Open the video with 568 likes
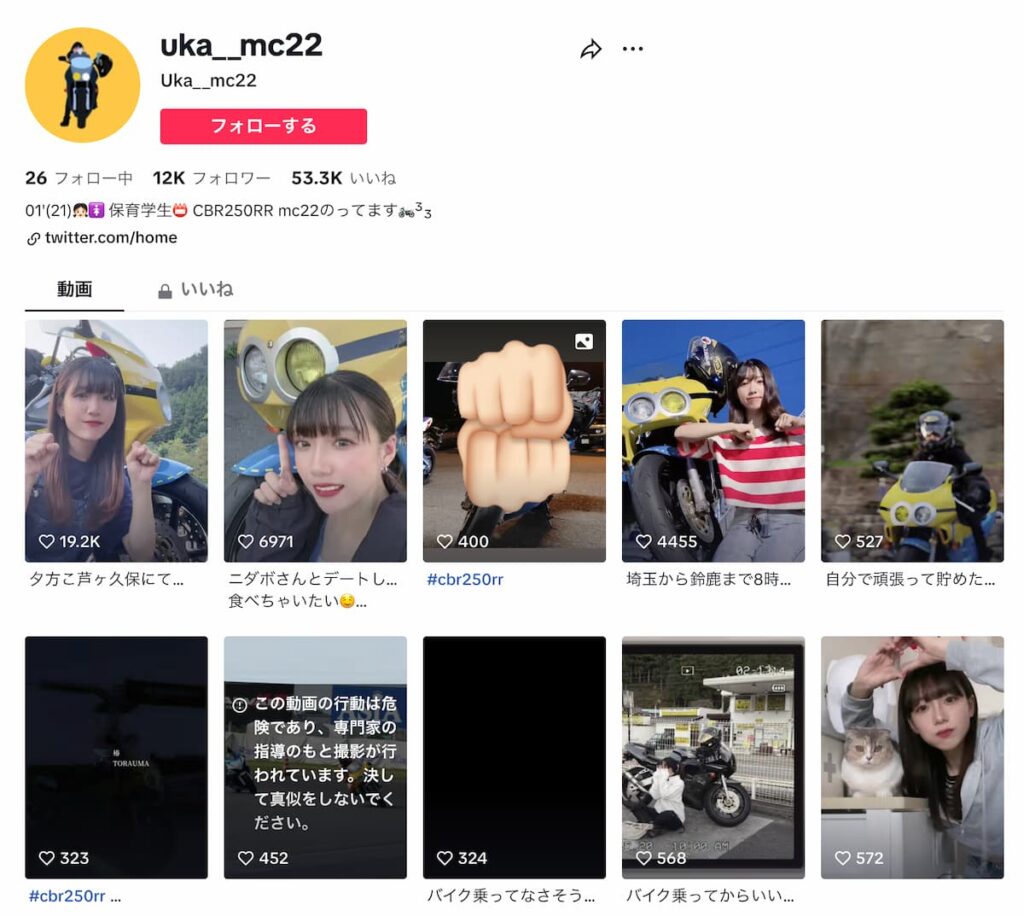 point(713,757)
